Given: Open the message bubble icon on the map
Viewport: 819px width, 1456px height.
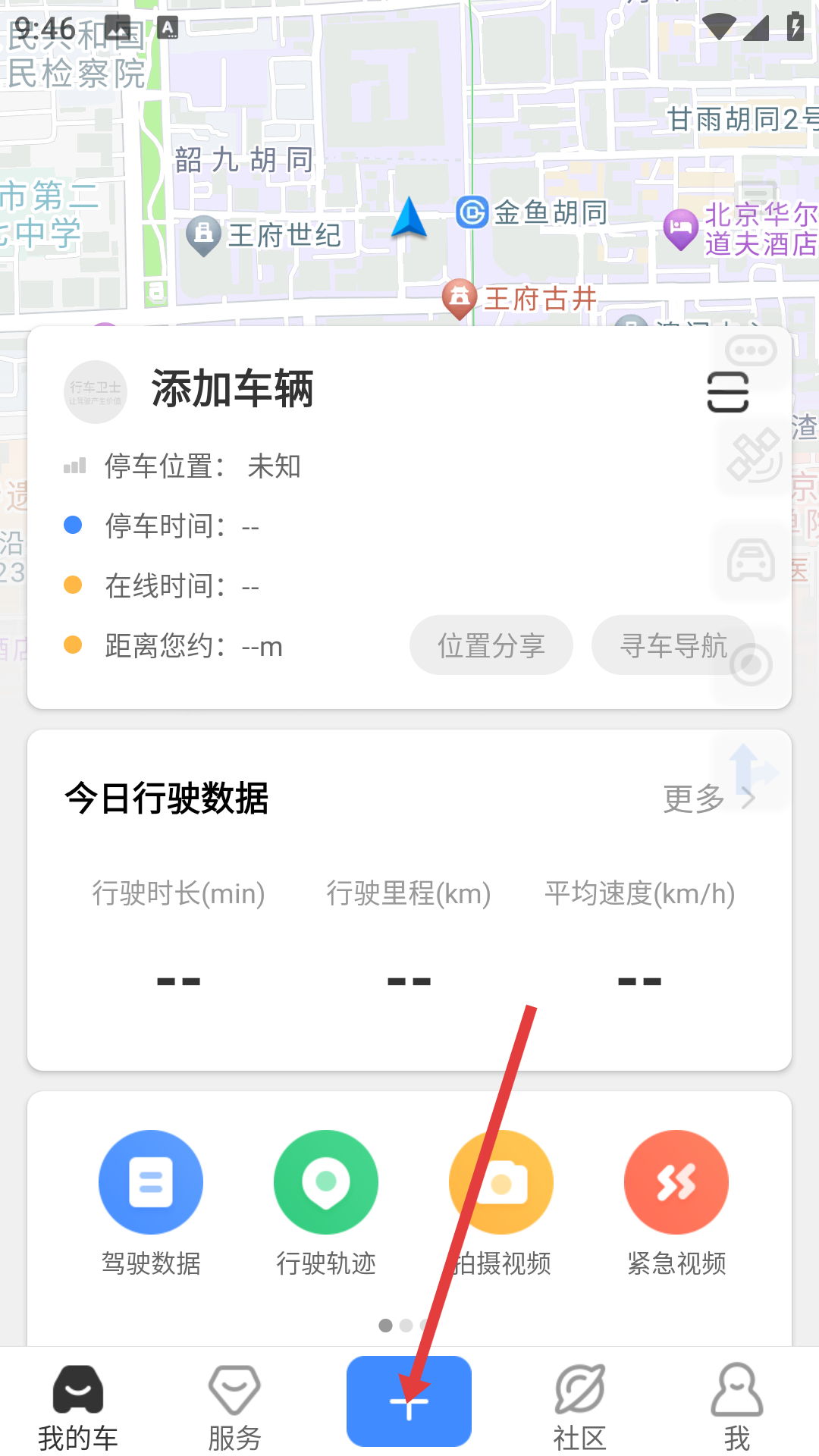Looking at the screenshot, I should [x=751, y=351].
